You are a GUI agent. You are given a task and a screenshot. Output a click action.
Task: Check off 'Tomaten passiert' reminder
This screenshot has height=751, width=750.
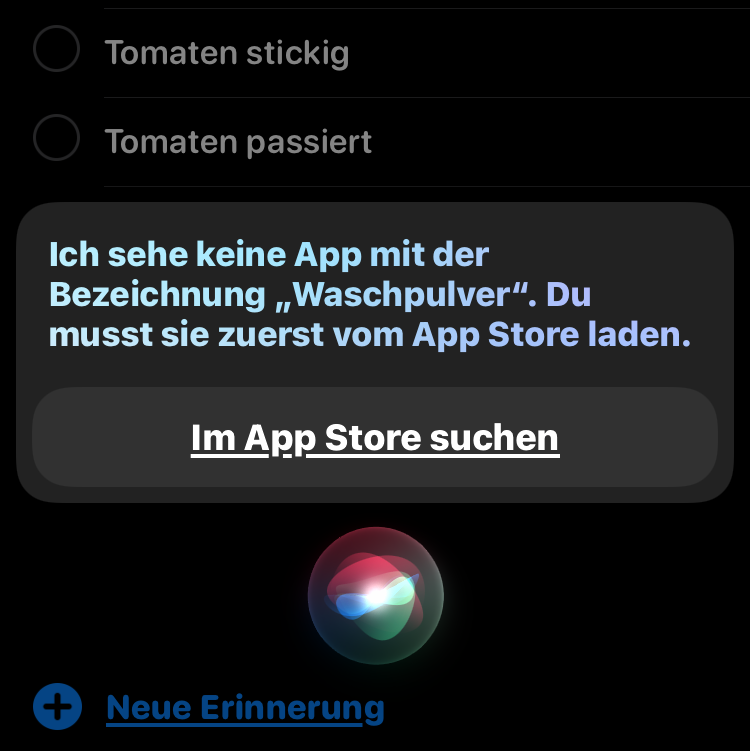(56, 138)
